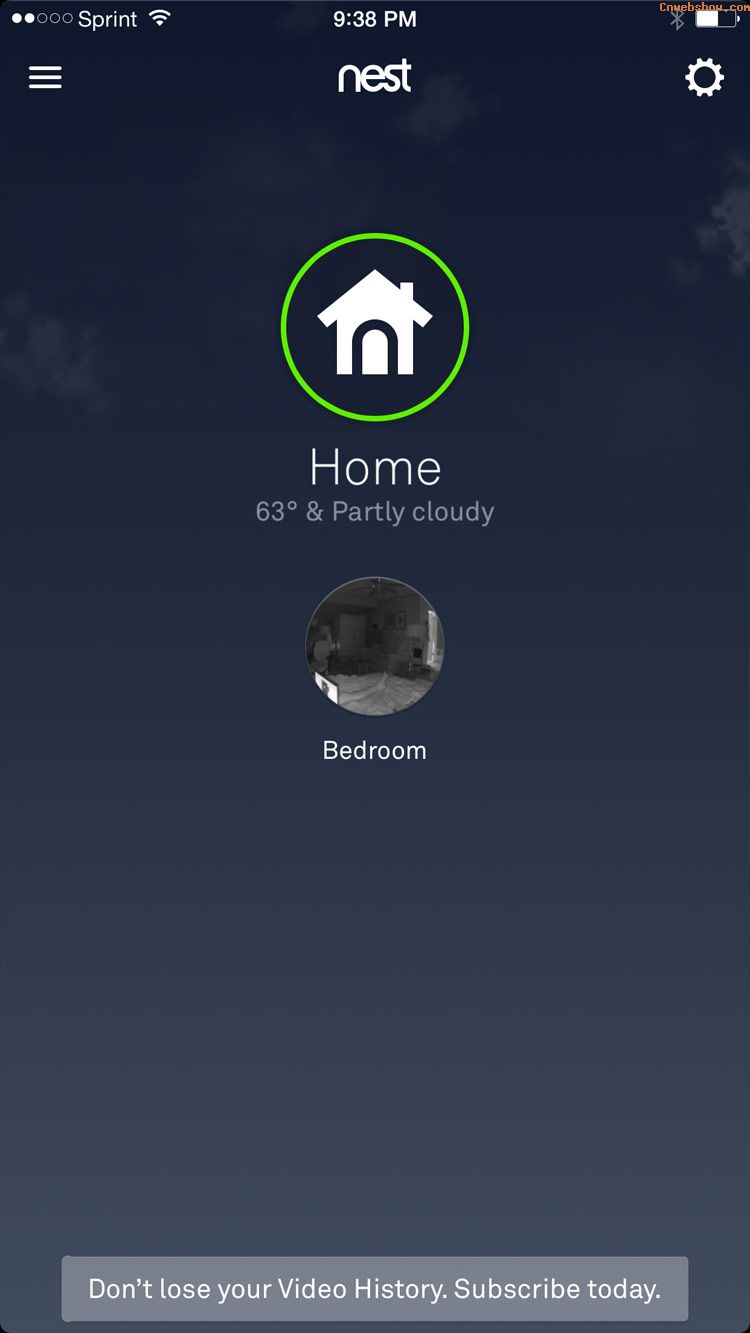750x1333 pixels.
Task: Tap the Video History subscribe banner
Action: click(x=375, y=1289)
